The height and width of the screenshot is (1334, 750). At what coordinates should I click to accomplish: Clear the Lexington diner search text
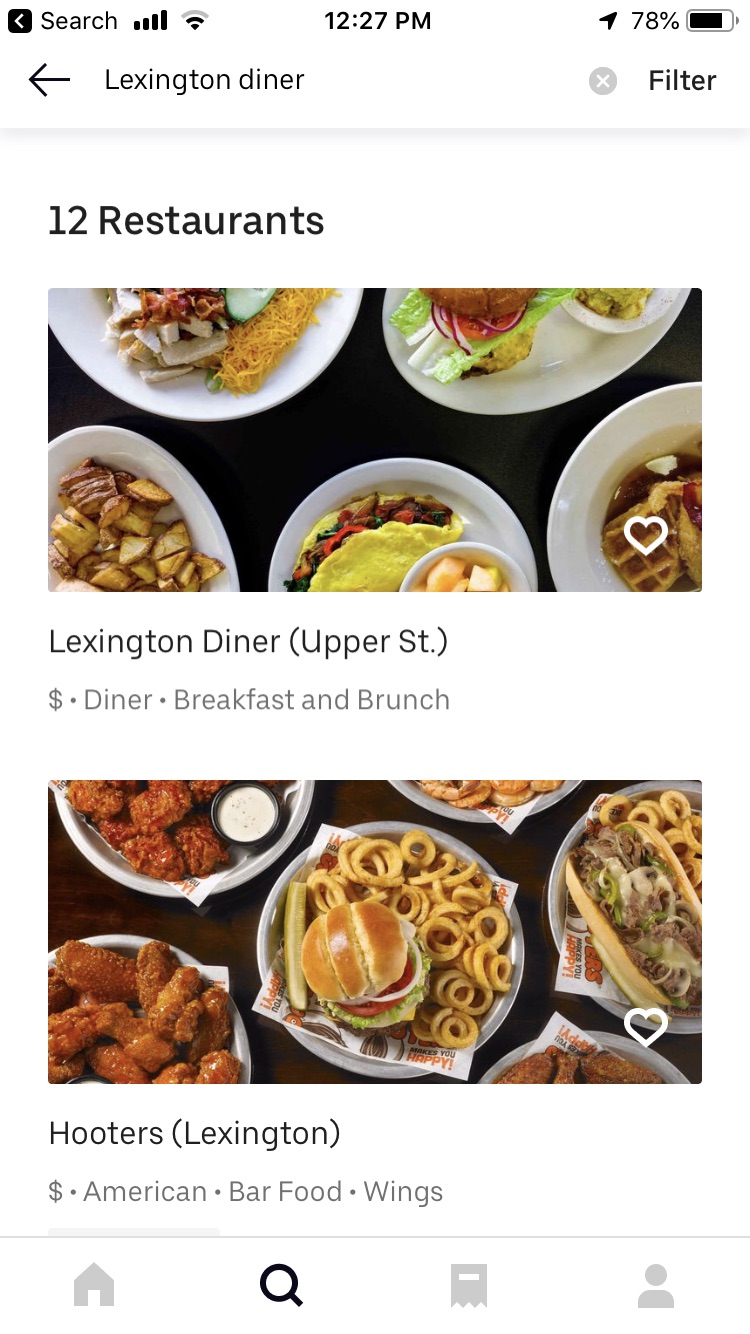[x=603, y=81]
